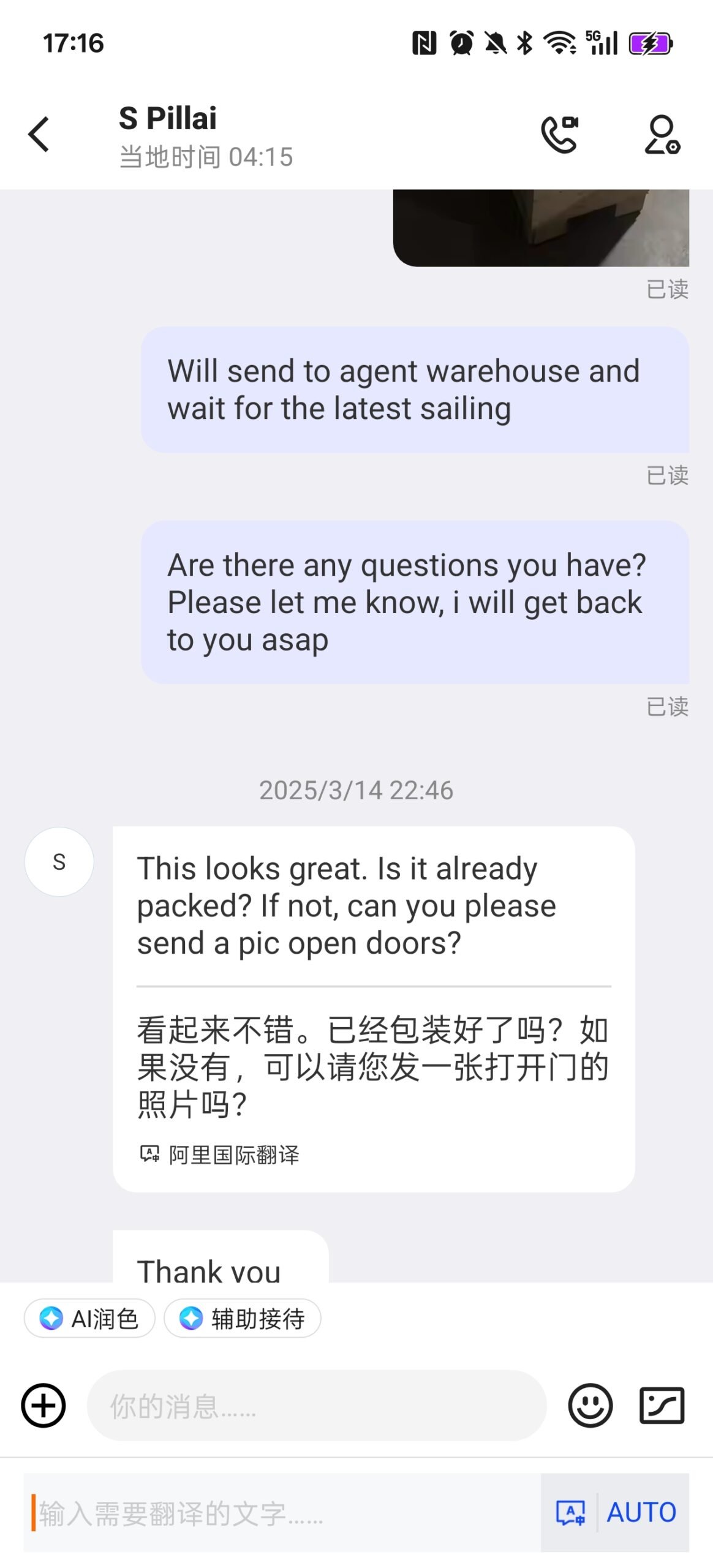
Task: Open S avatar beside the message
Action: [x=59, y=862]
